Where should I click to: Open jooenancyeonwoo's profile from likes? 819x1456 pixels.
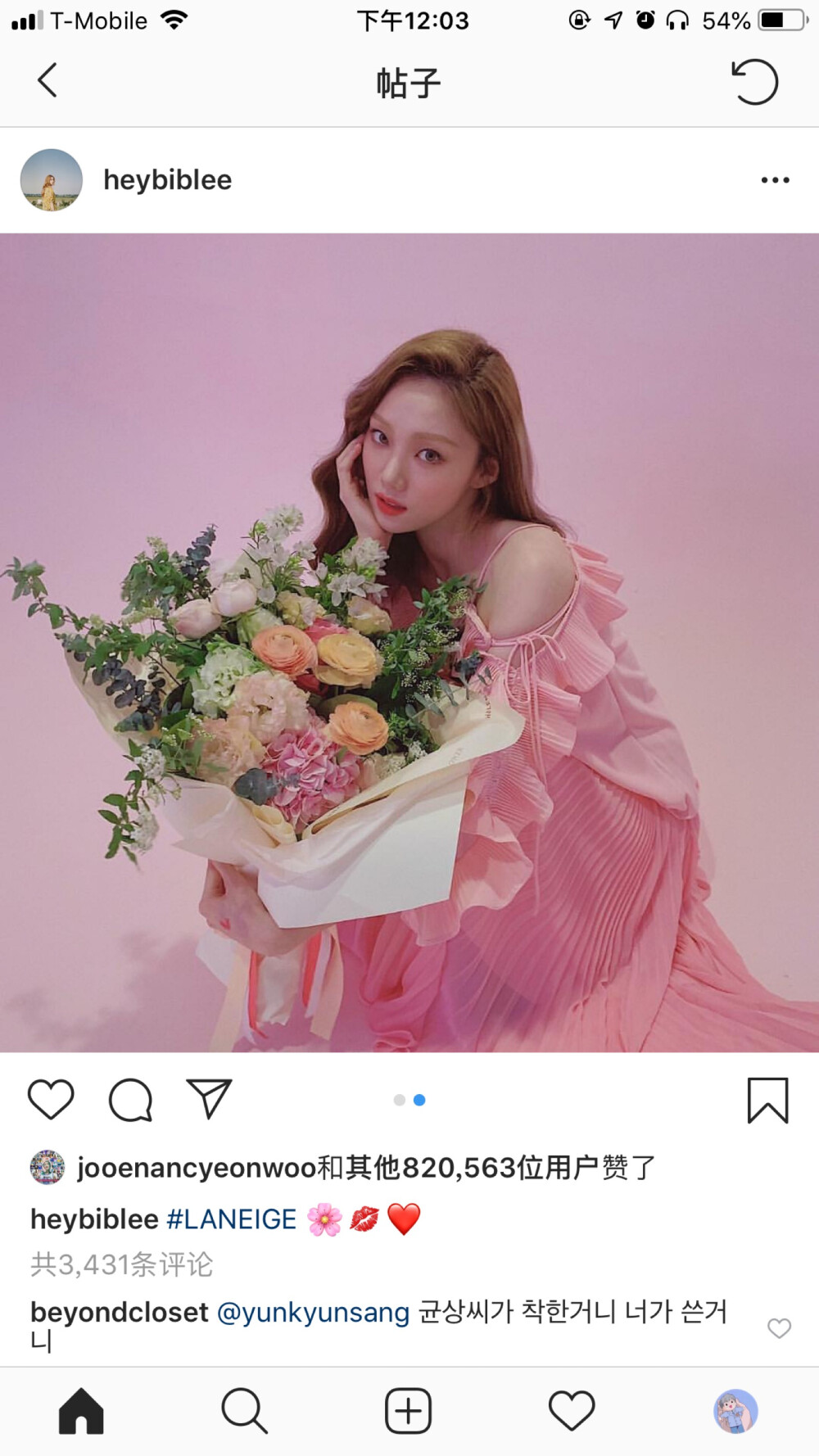point(197,1168)
